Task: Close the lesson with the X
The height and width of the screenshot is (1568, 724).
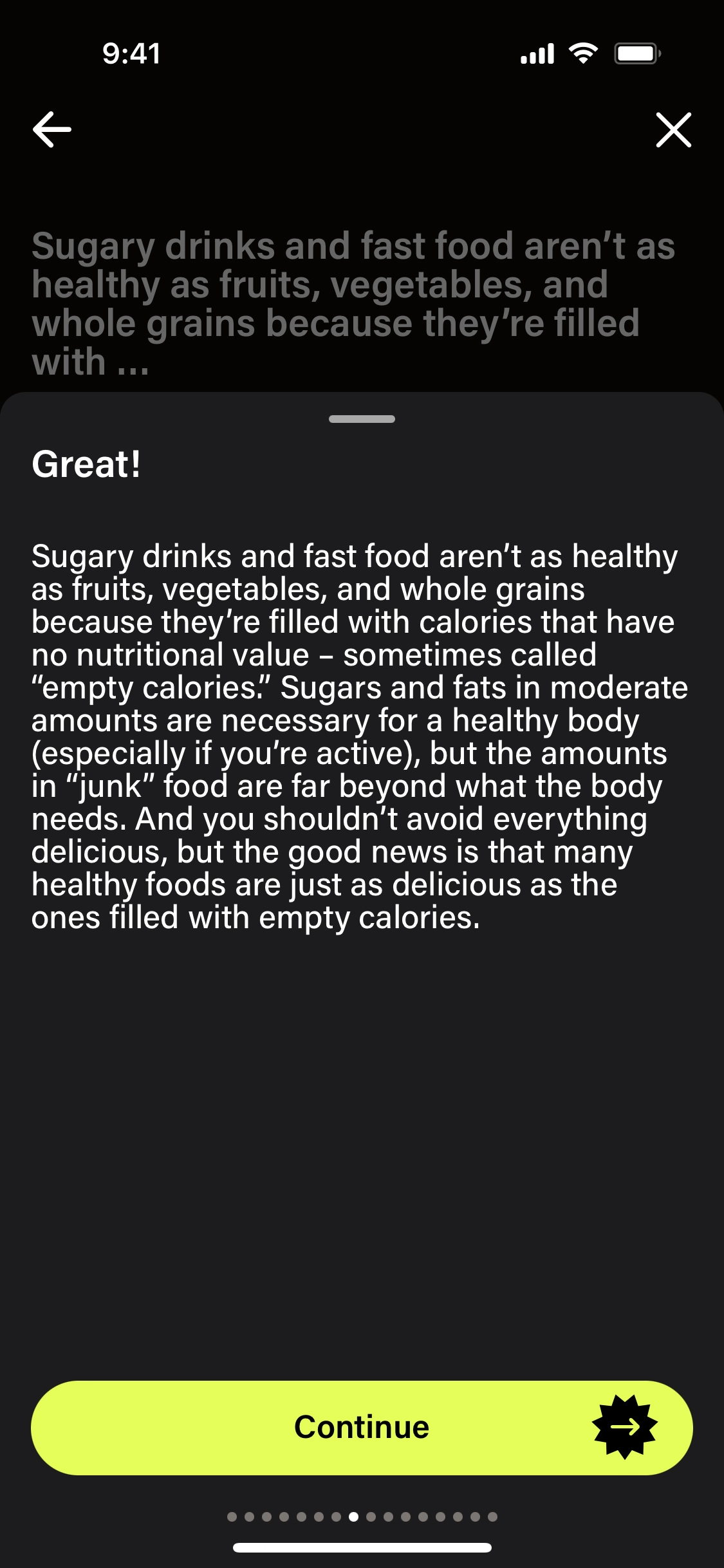Action: [673, 129]
